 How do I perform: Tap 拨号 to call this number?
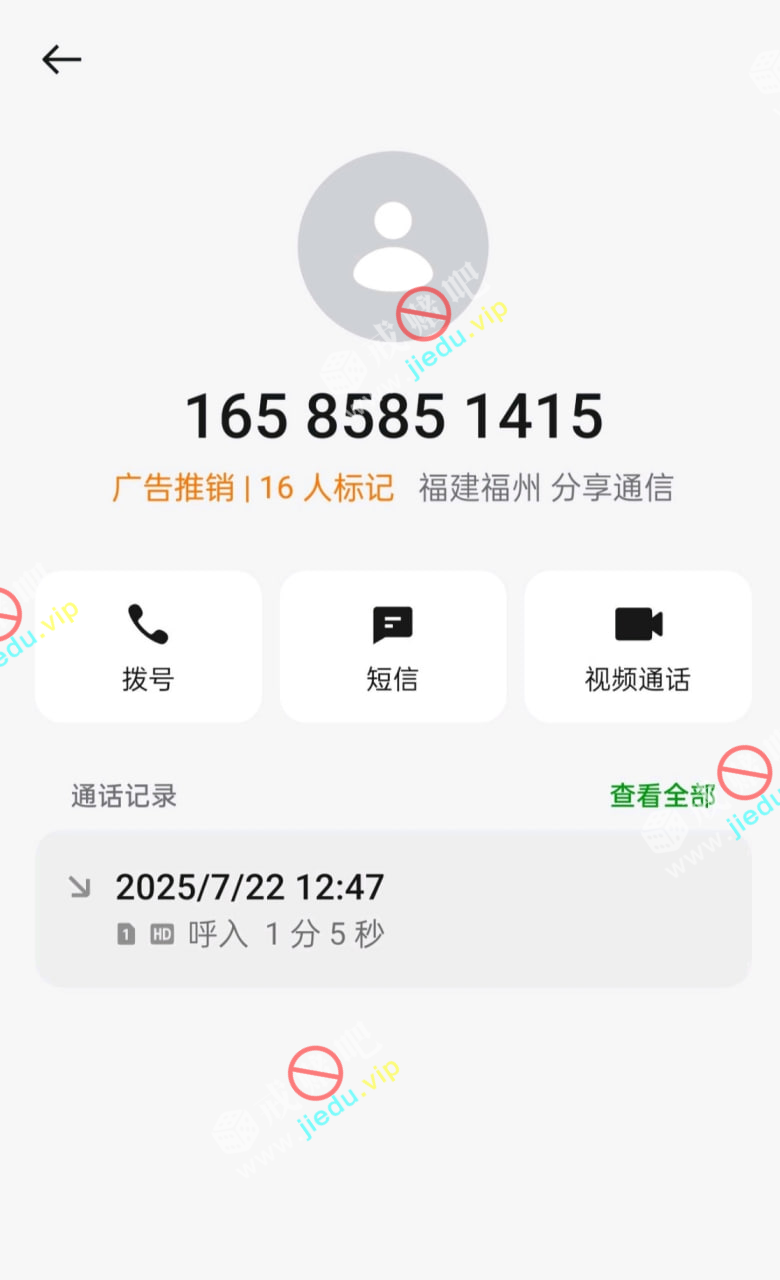click(x=148, y=646)
